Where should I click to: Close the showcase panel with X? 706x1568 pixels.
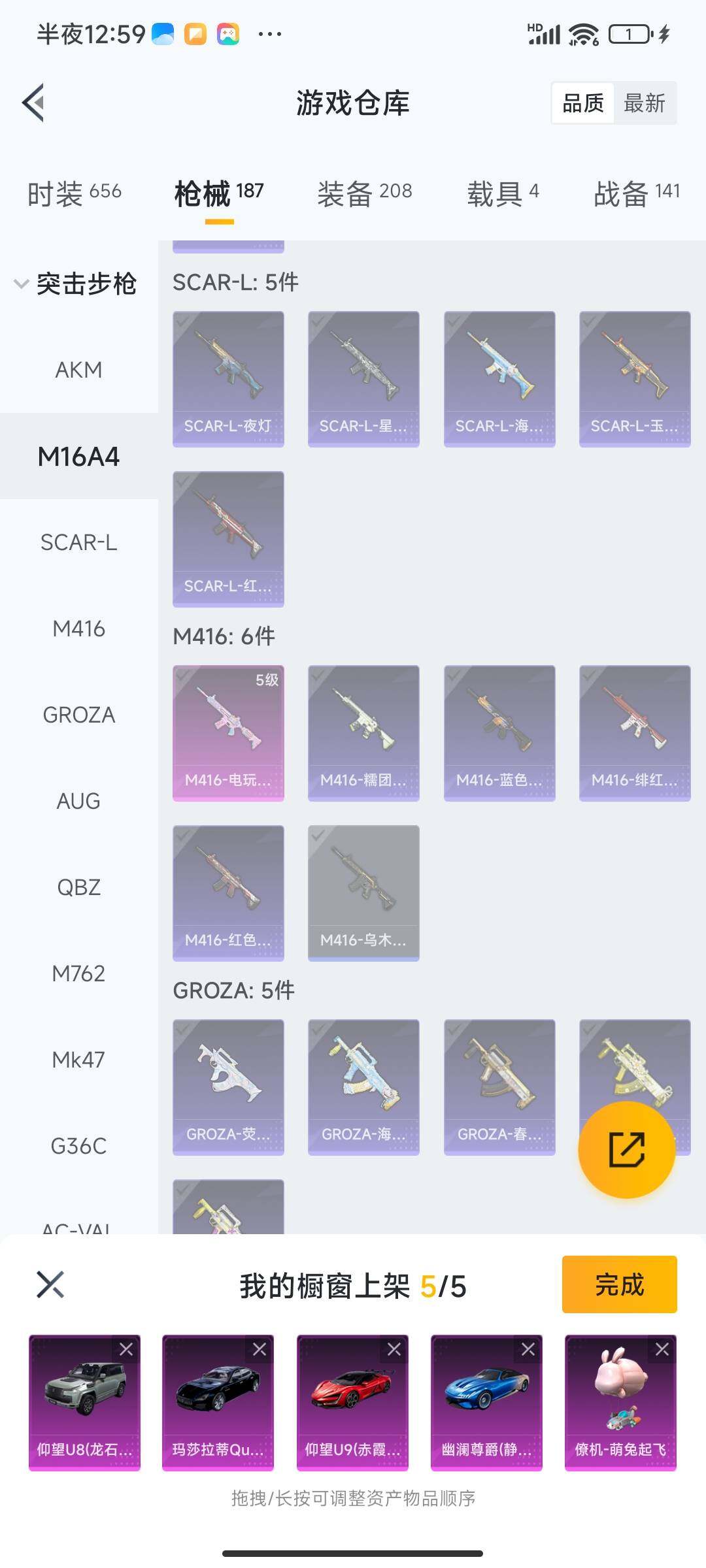click(x=50, y=1284)
